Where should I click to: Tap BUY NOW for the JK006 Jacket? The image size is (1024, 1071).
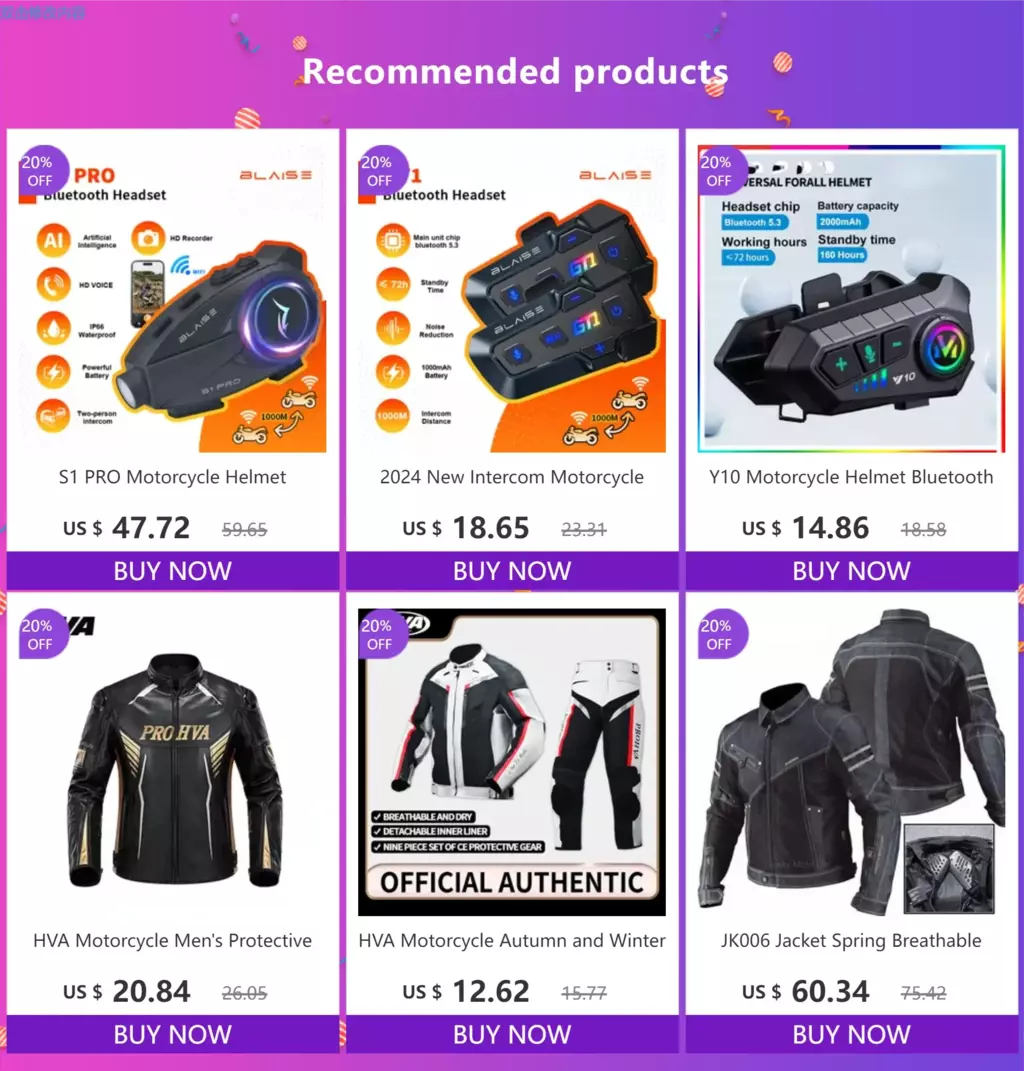pyautogui.click(x=851, y=1034)
